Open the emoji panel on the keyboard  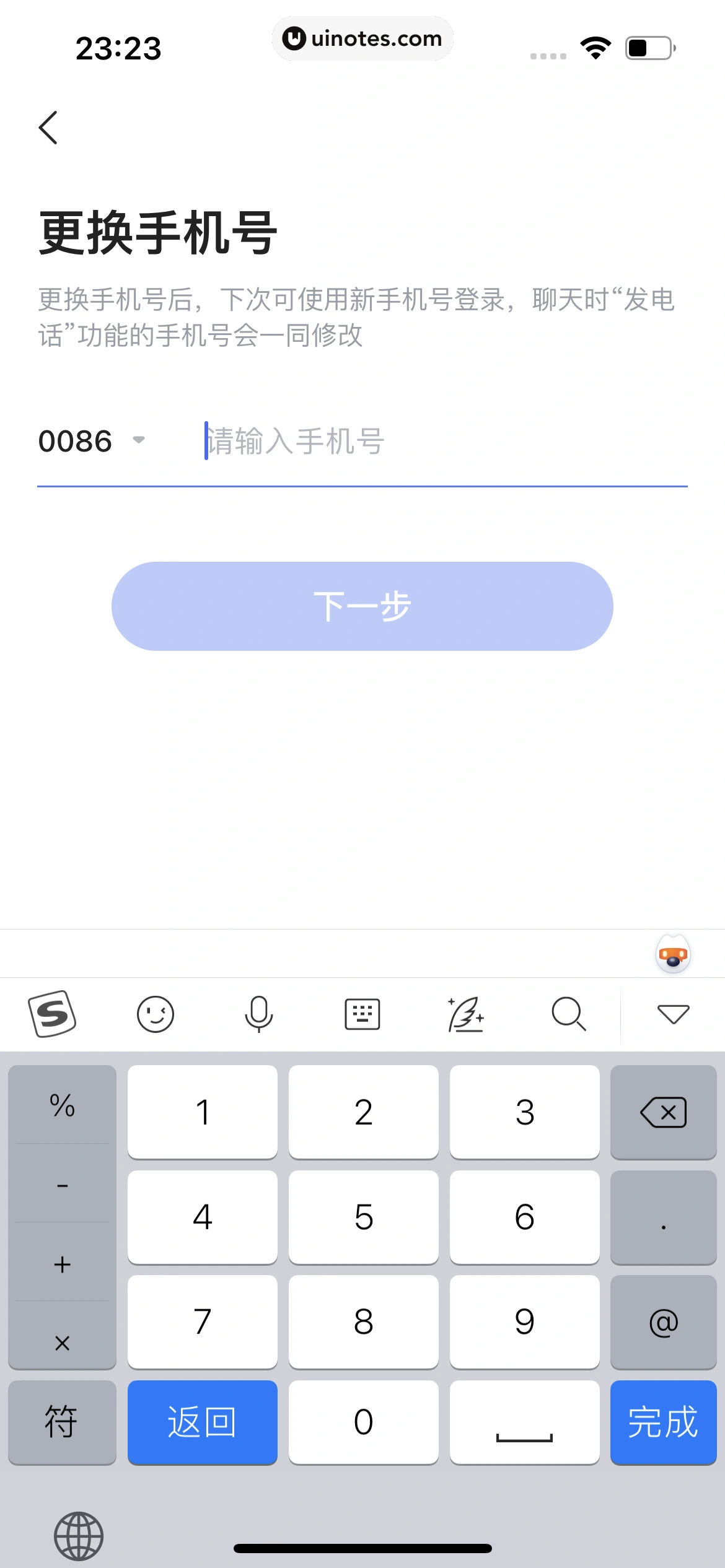pos(155,1014)
